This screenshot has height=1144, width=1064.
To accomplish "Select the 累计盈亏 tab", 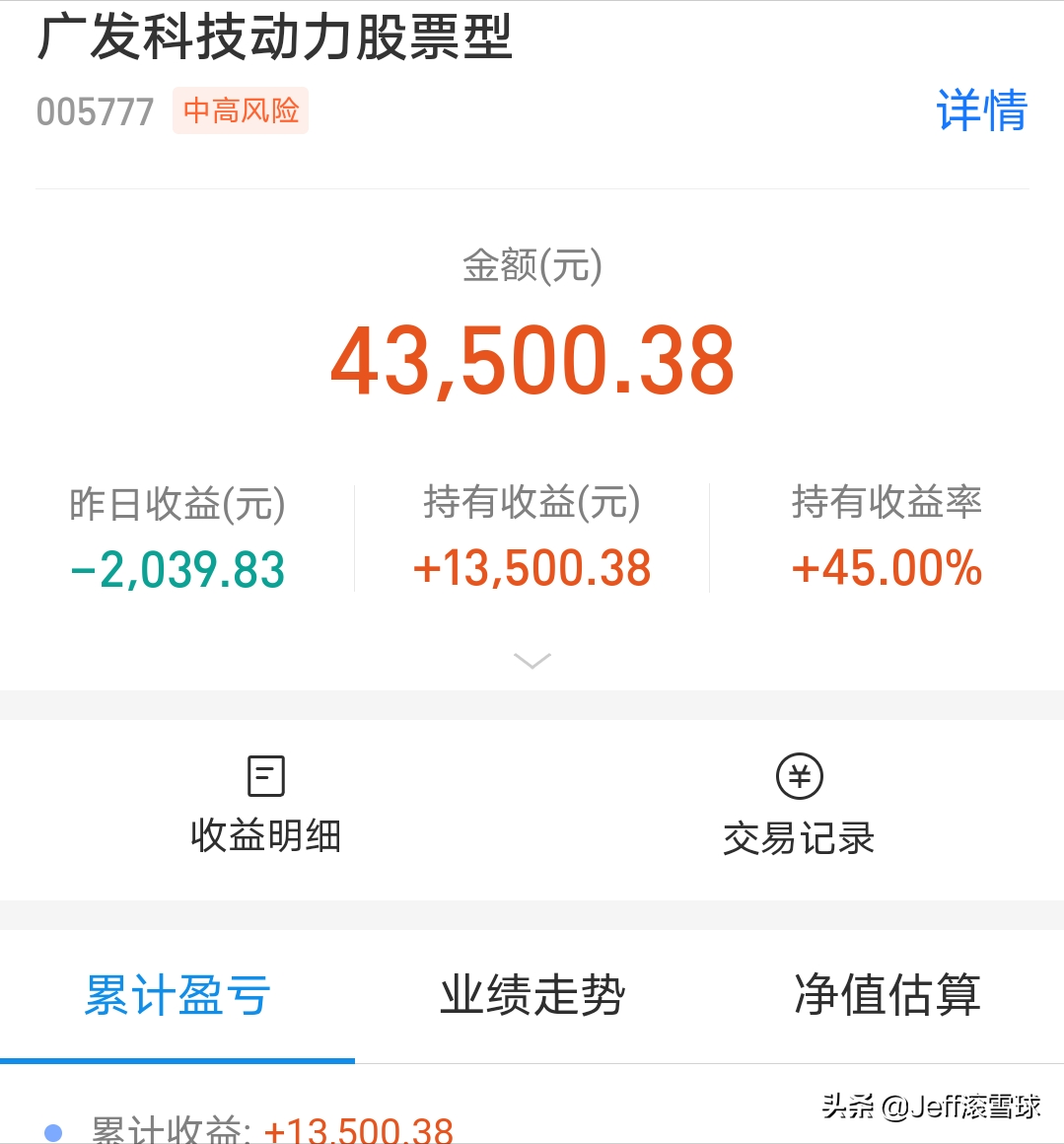I will (x=177, y=995).
